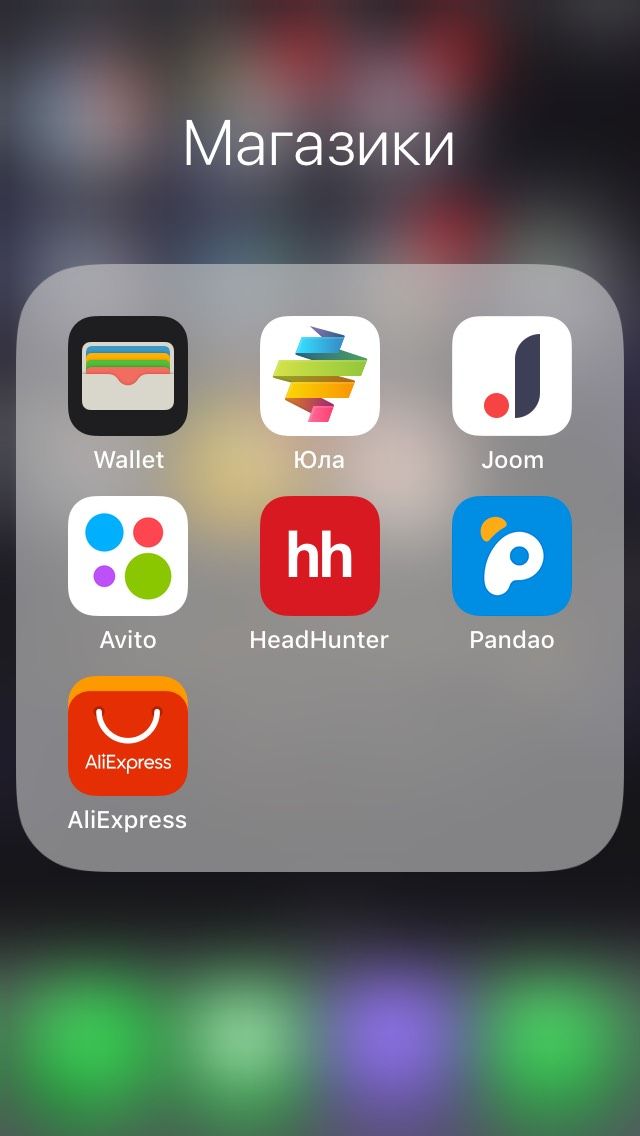This screenshot has height=1136, width=640.
Task: Open the HeadHunter app
Action: pos(320,556)
